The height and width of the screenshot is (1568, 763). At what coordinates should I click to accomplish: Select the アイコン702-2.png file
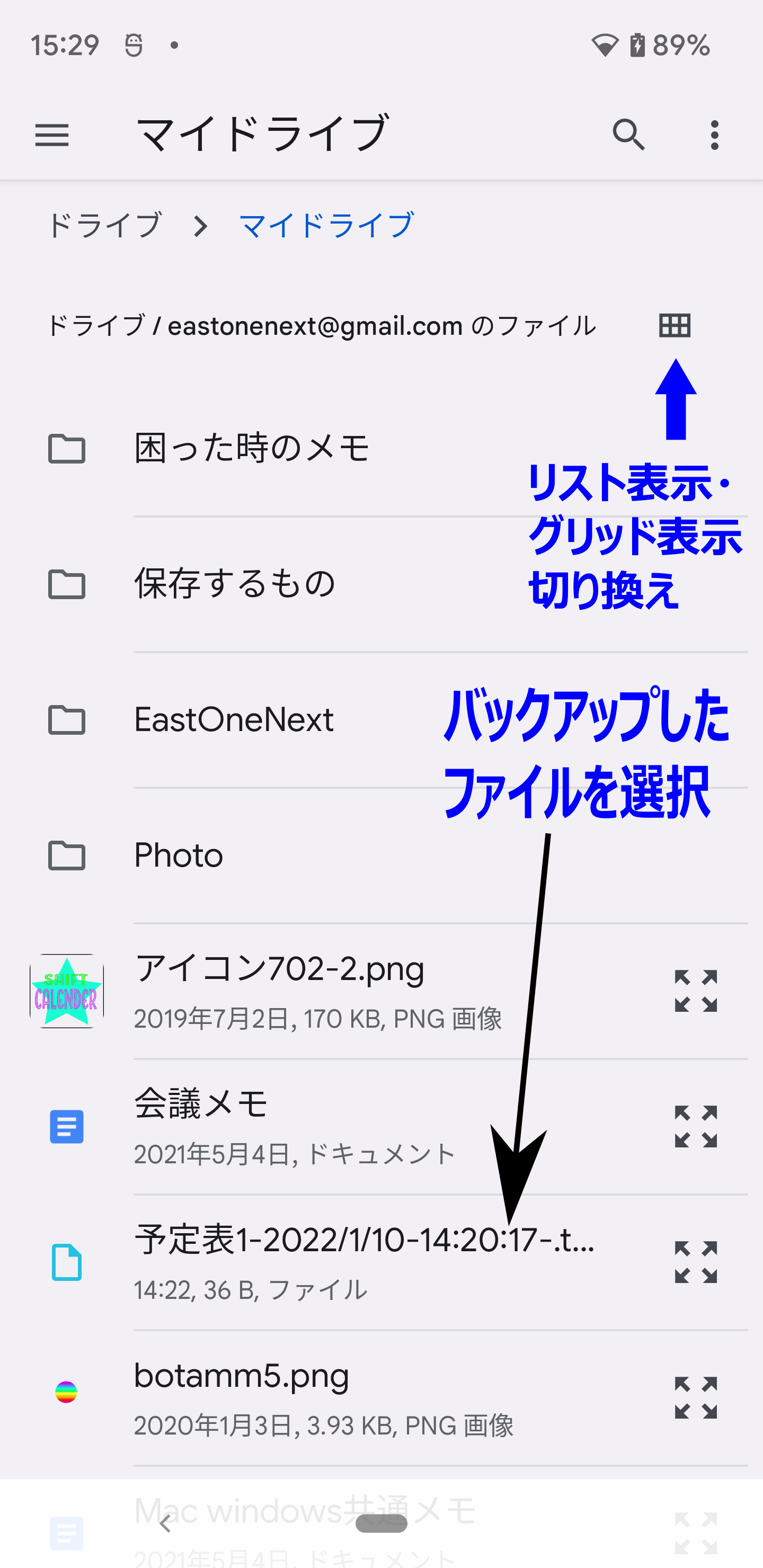click(317, 991)
